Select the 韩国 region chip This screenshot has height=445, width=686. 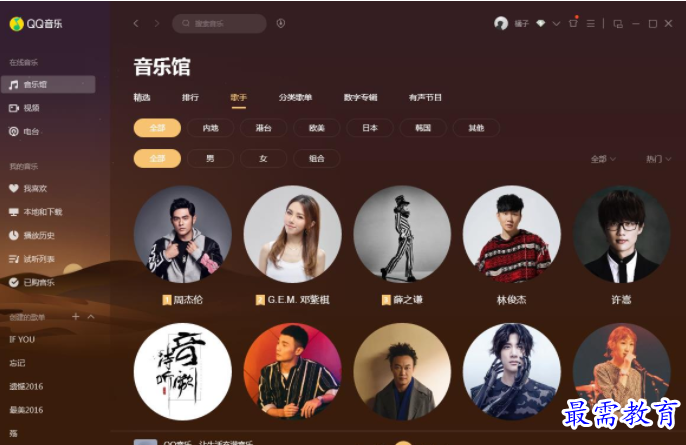[423, 128]
